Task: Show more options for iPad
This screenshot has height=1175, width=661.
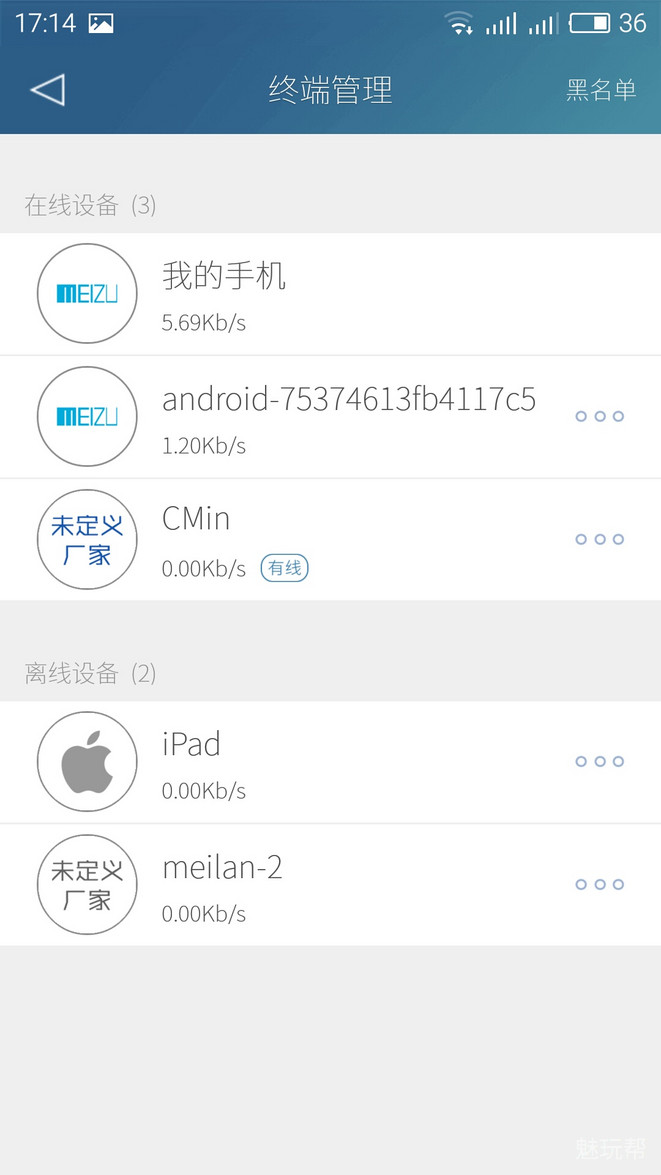Action: pyautogui.click(x=600, y=762)
